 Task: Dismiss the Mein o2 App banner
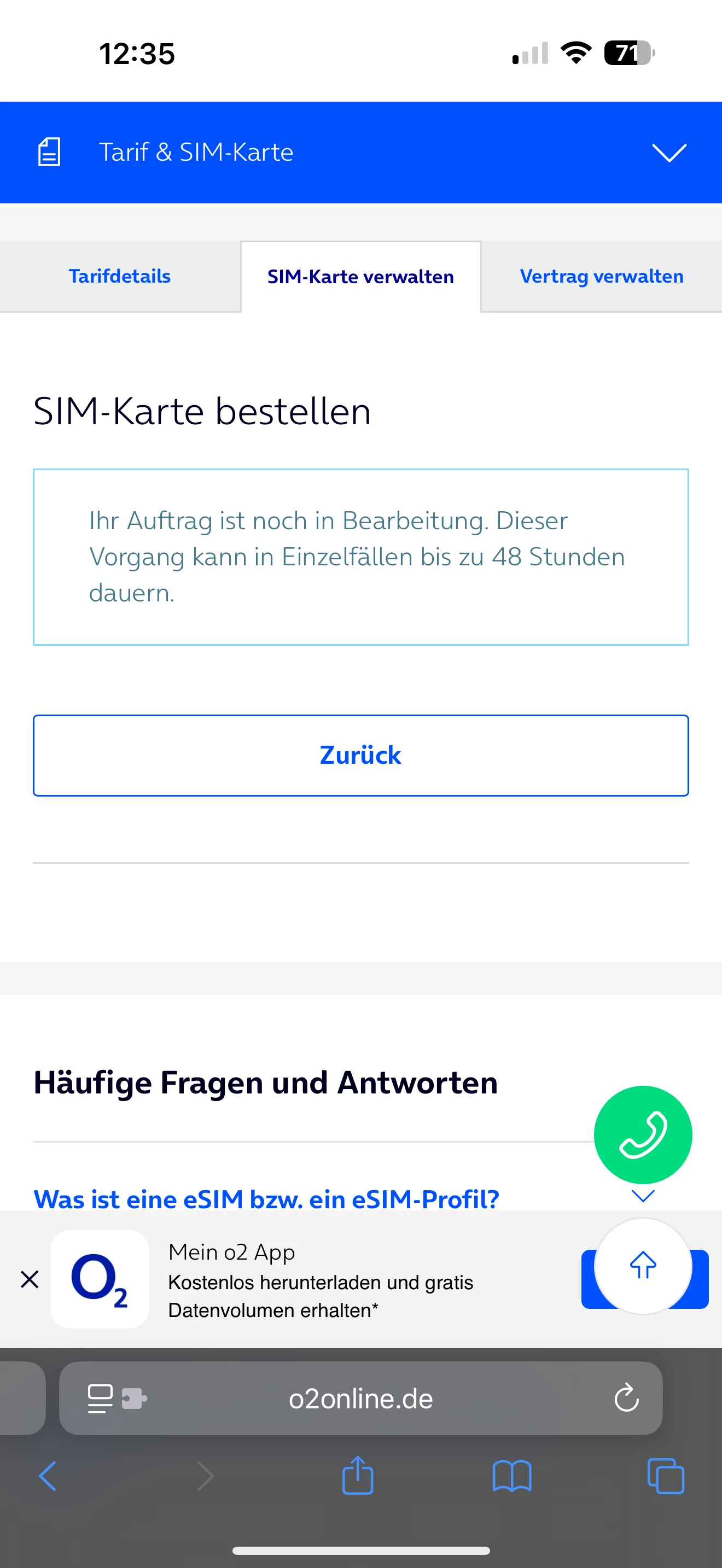click(29, 1279)
